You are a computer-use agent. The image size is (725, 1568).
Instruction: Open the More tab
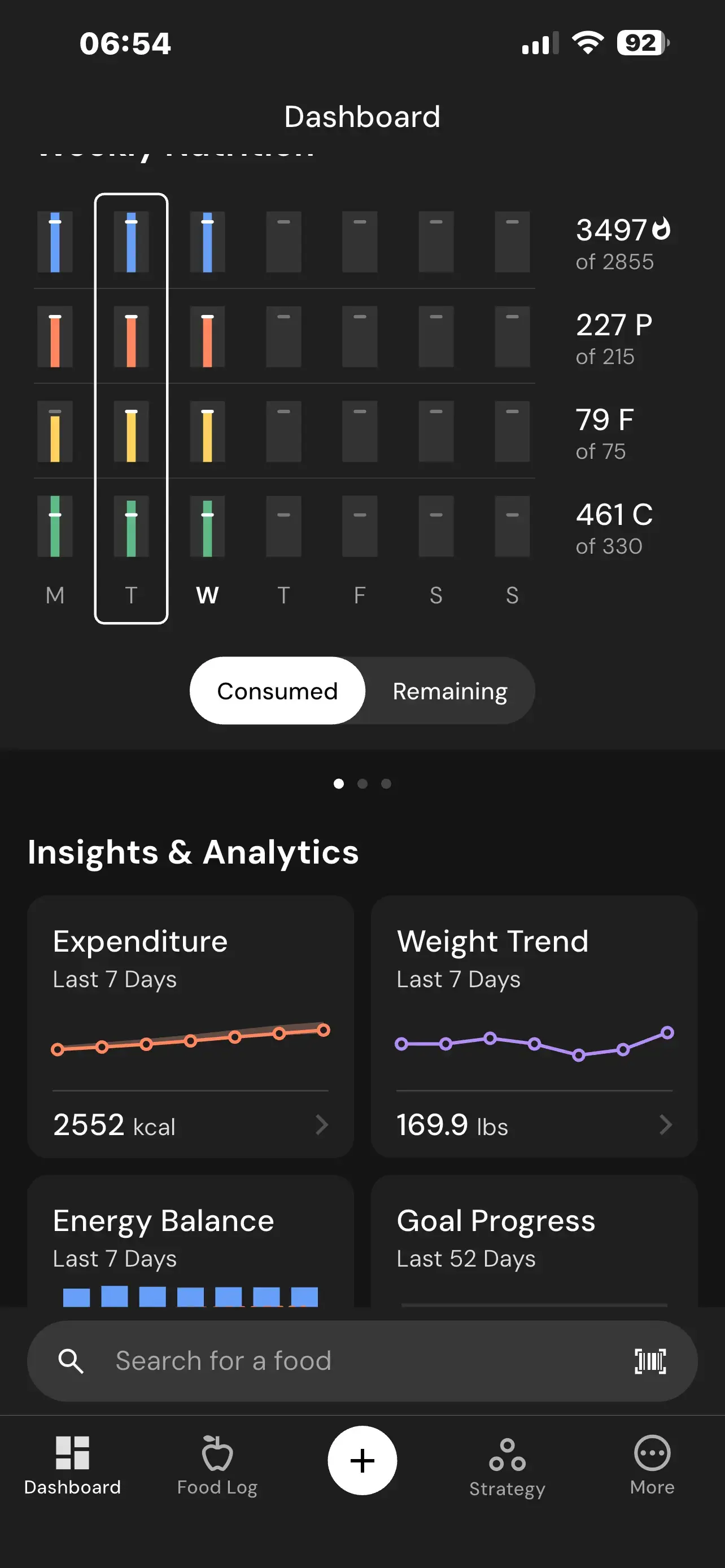click(x=652, y=1466)
